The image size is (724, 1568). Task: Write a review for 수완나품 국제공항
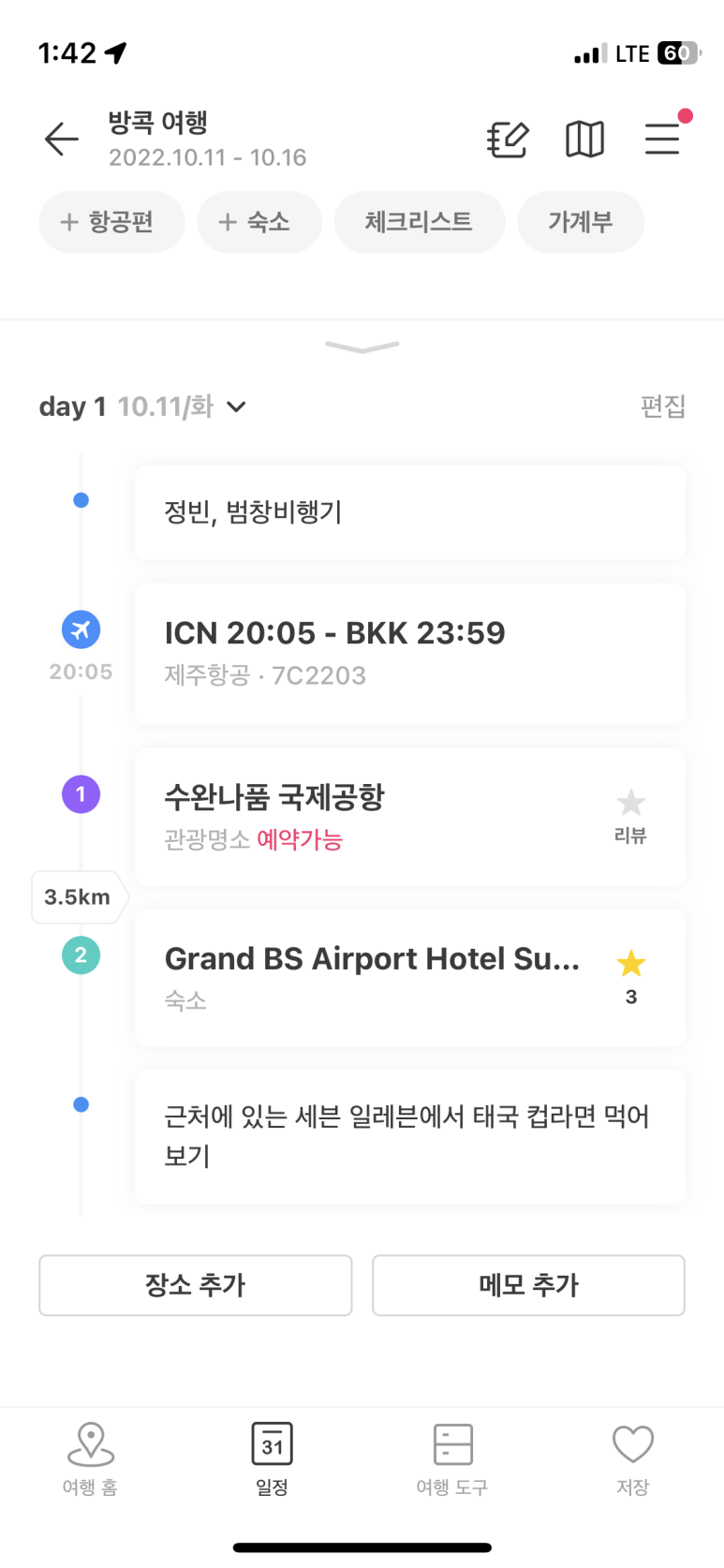[630, 816]
